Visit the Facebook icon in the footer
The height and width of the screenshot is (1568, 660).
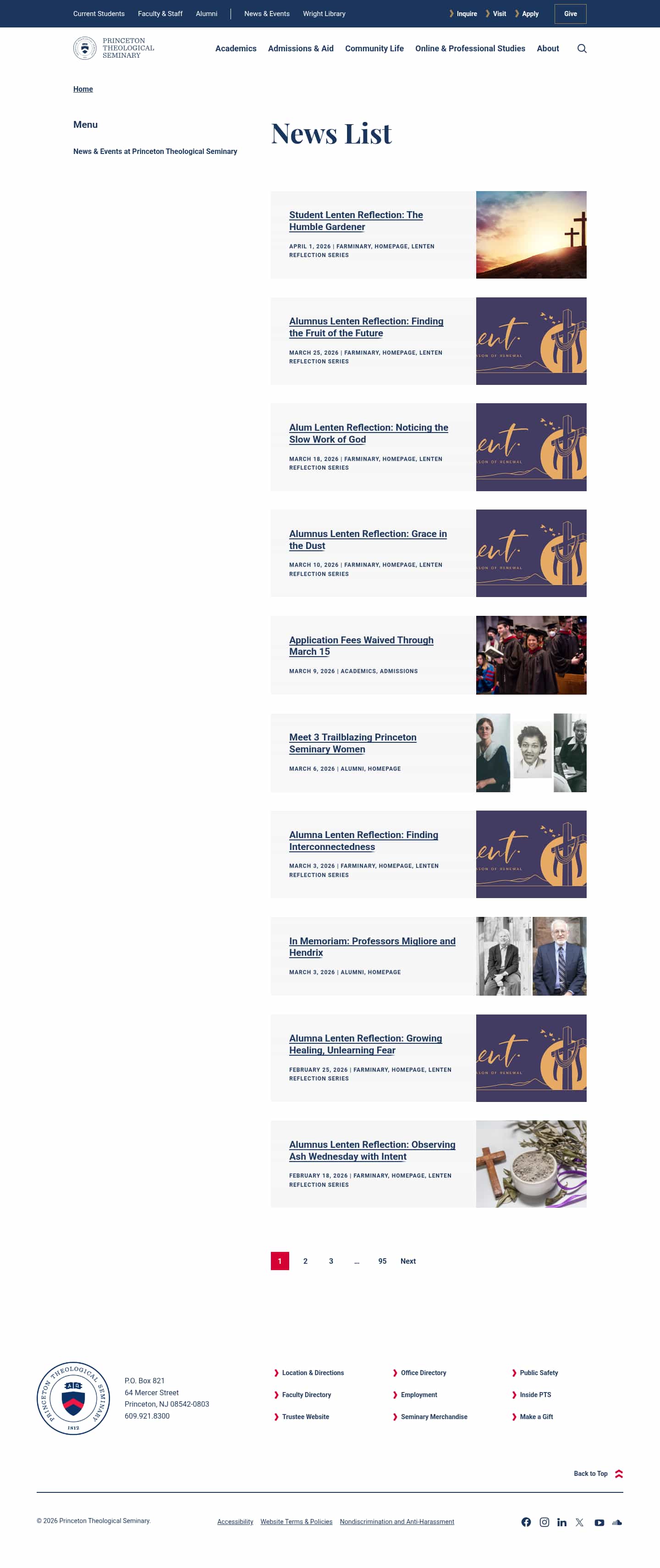click(526, 1522)
